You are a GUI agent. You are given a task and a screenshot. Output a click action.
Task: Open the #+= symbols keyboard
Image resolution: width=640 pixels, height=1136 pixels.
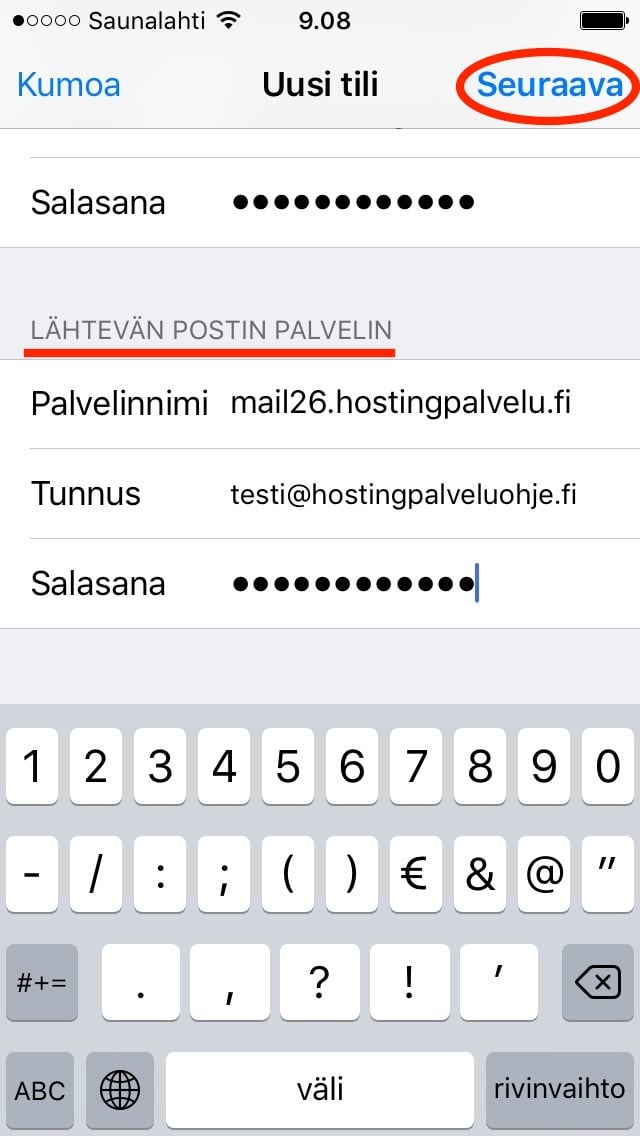pyautogui.click(x=40, y=983)
